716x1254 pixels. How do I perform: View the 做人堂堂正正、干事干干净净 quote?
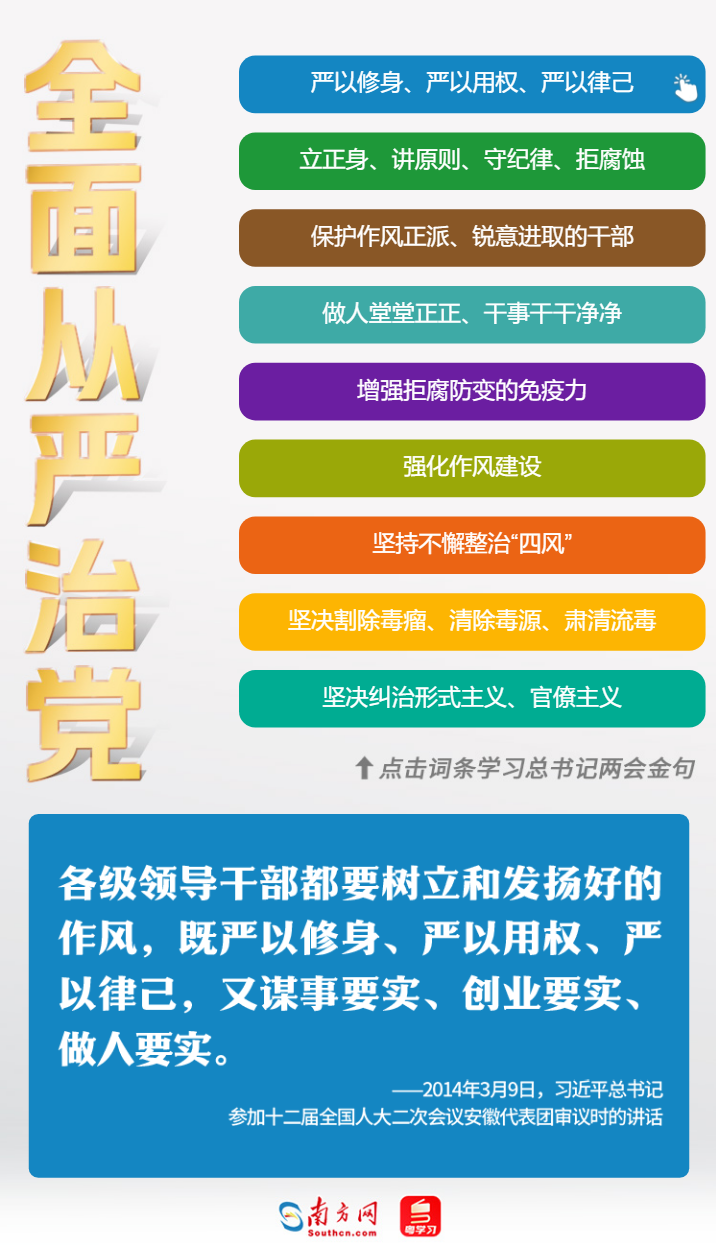[x=472, y=315]
